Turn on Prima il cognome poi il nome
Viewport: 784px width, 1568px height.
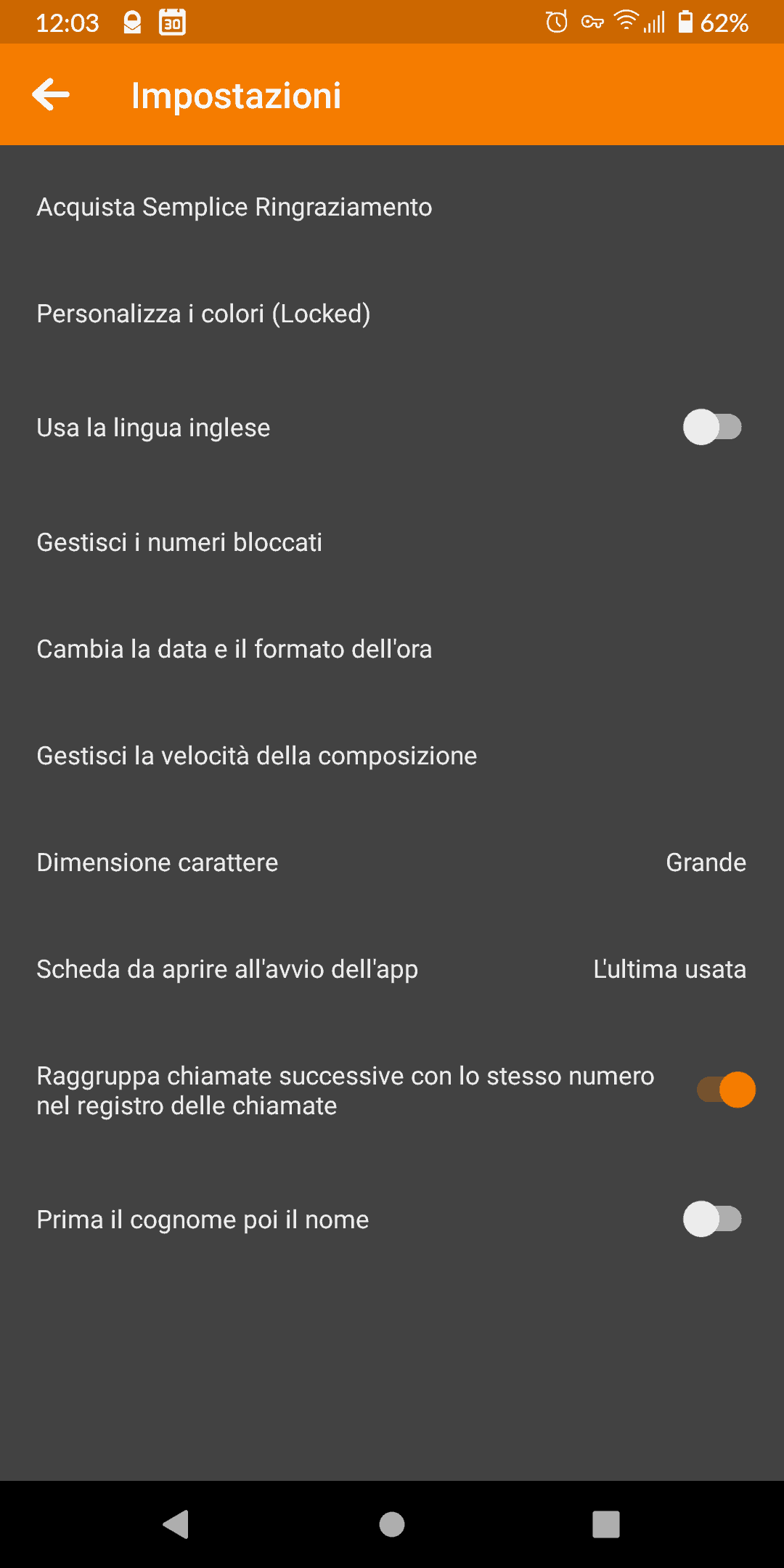[x=712, y=1219]
